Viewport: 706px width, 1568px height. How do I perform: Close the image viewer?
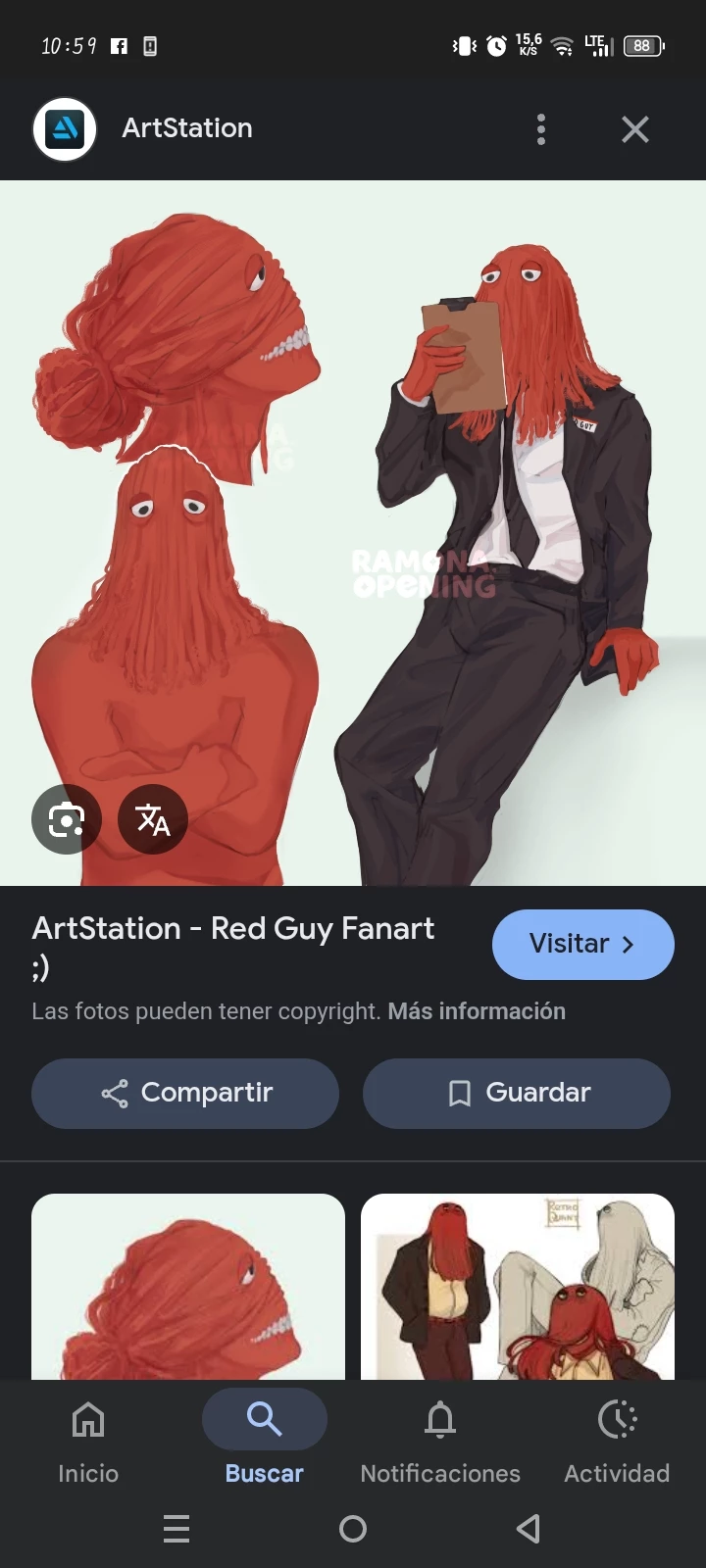[x=635, y=129]
